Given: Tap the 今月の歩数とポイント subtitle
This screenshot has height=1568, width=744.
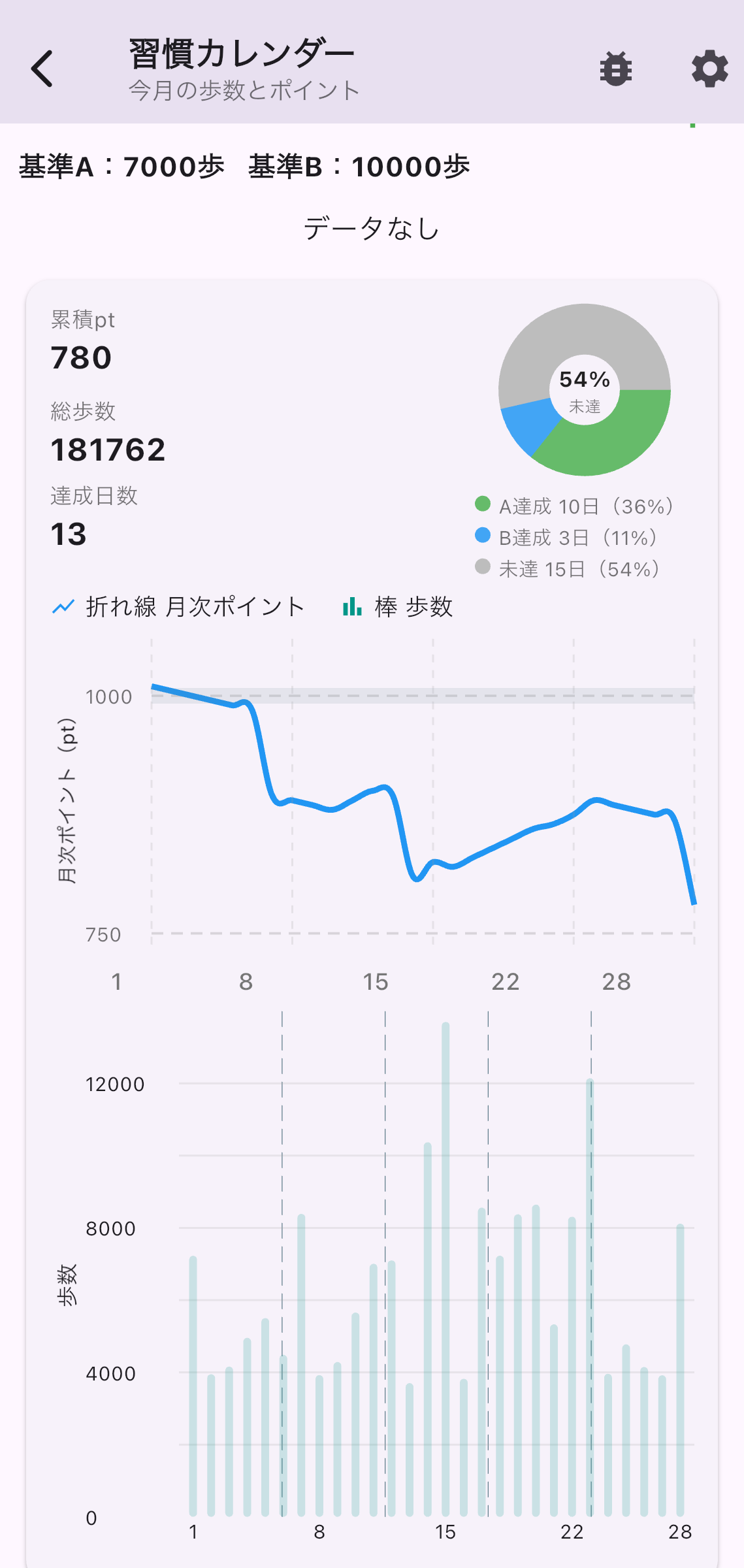Looking at the screenshot, I should (242, 90).
